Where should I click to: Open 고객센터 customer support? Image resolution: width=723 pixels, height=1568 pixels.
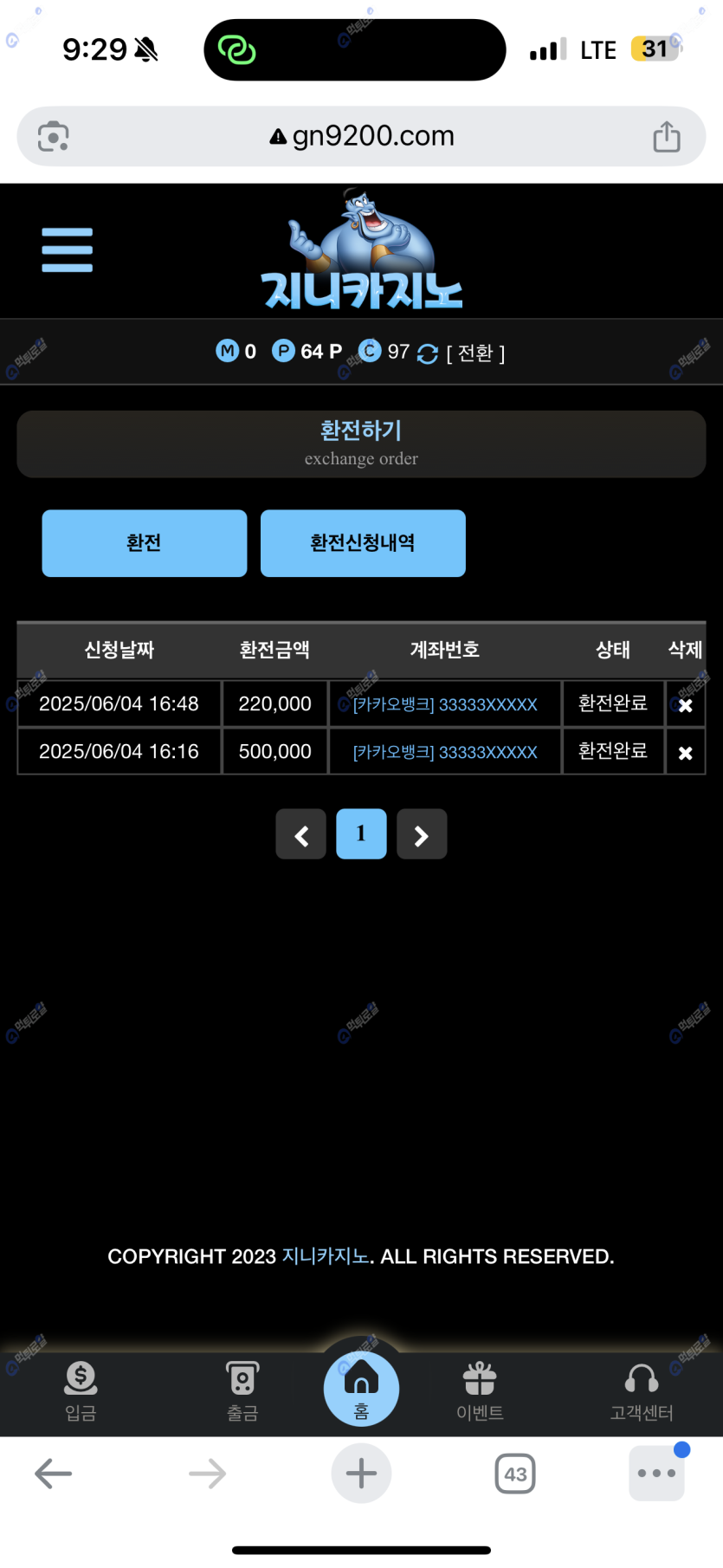tap(642, 1390)
